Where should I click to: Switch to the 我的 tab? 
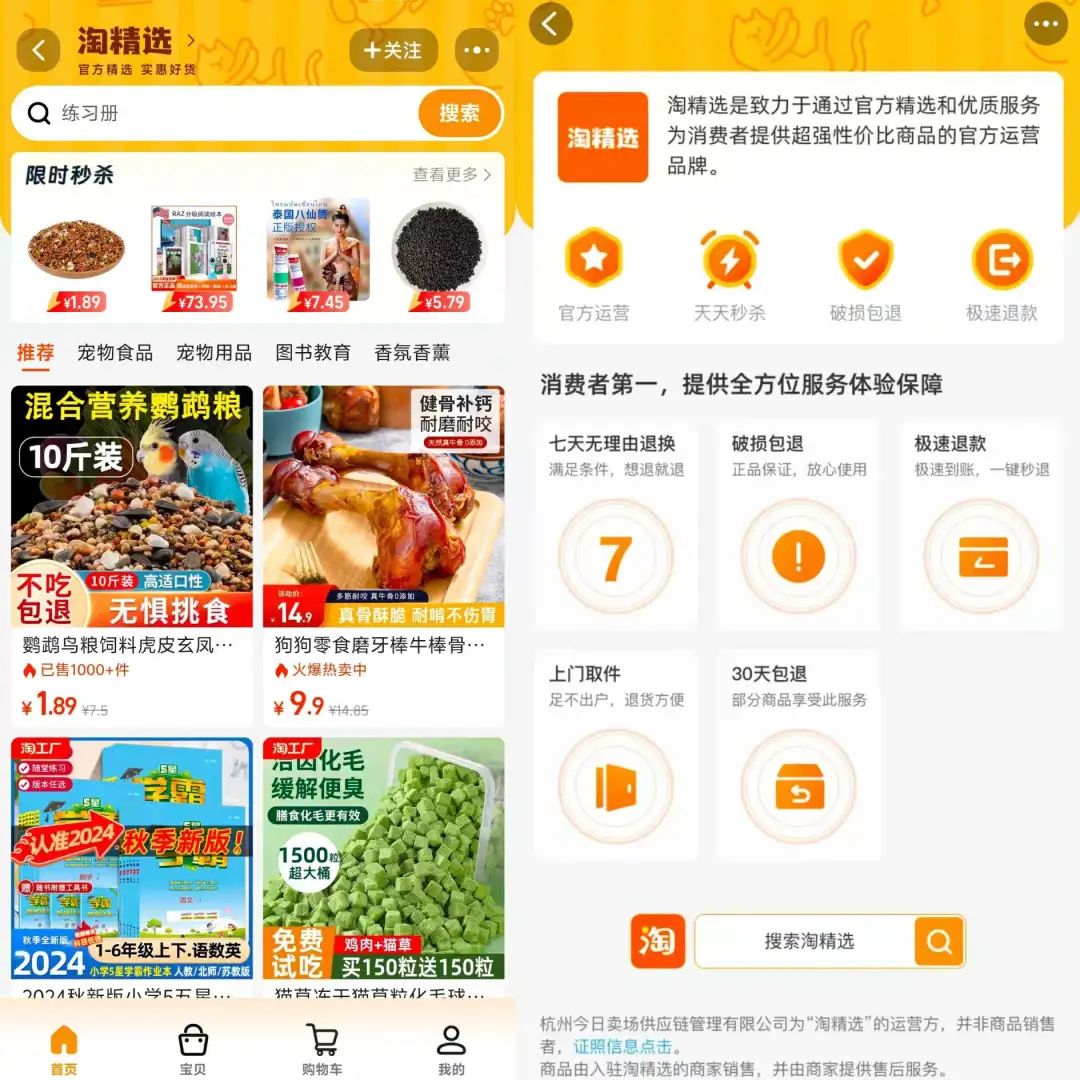coord(451,1048)
